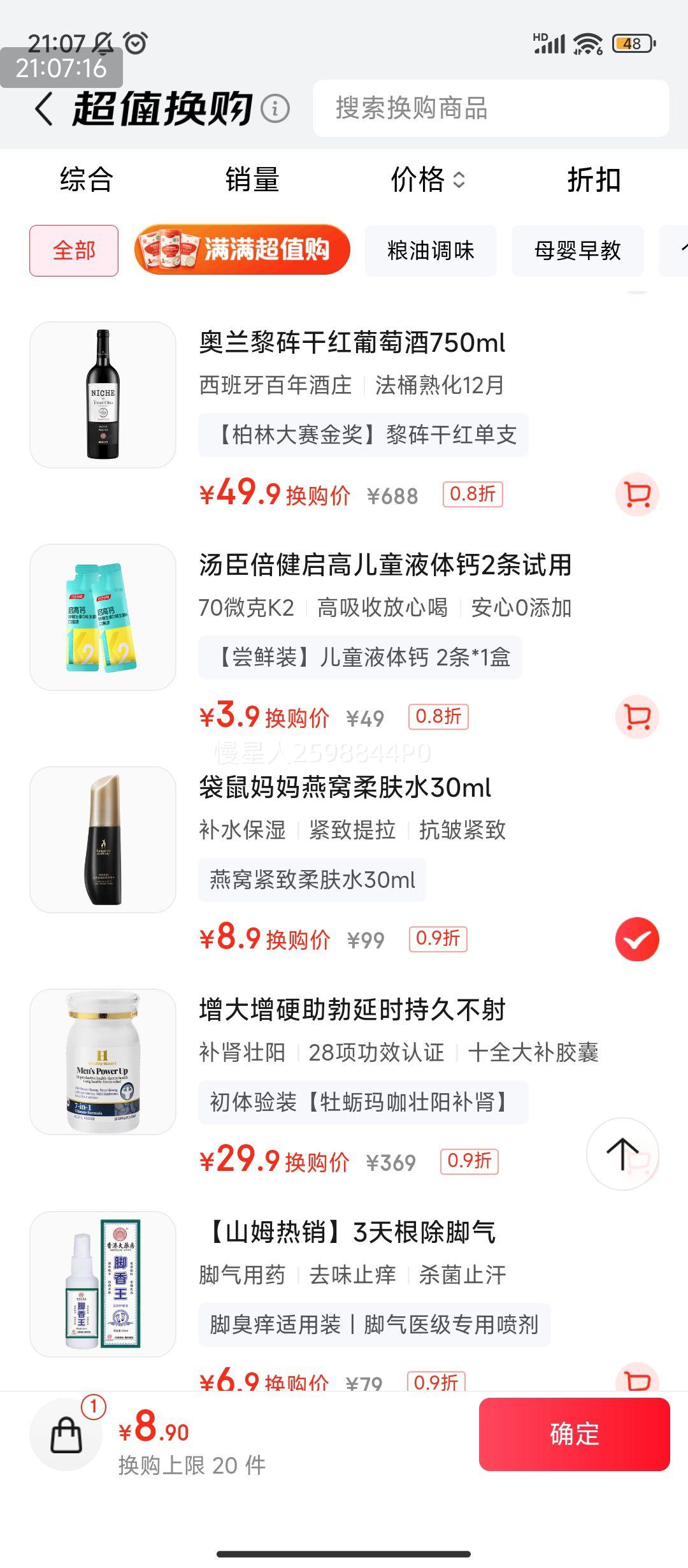Switch to the 销量 tab
Screen dimensions: 688x1568
252,181
